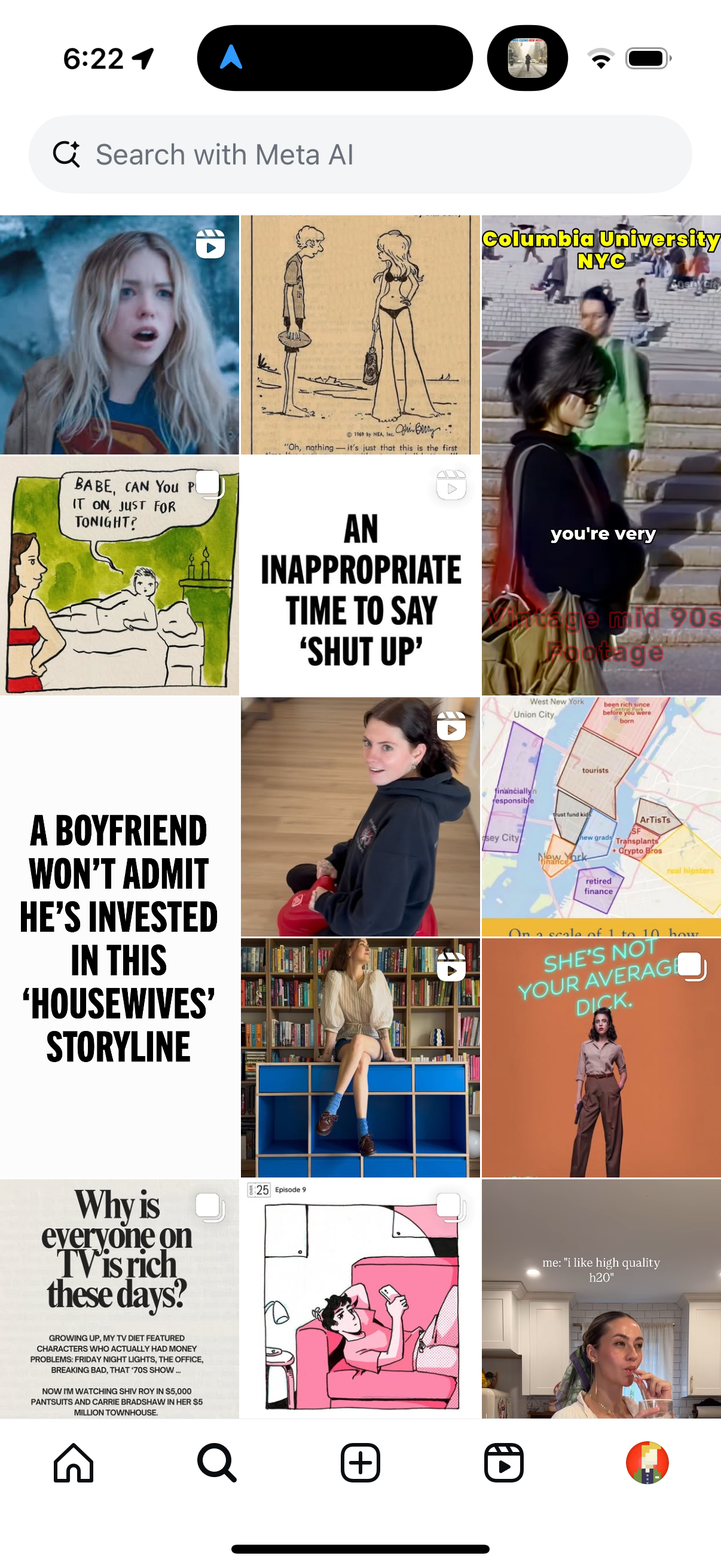
Task: Play the reel of woman sitting on bookshelf
Action: coord(360,1058)
